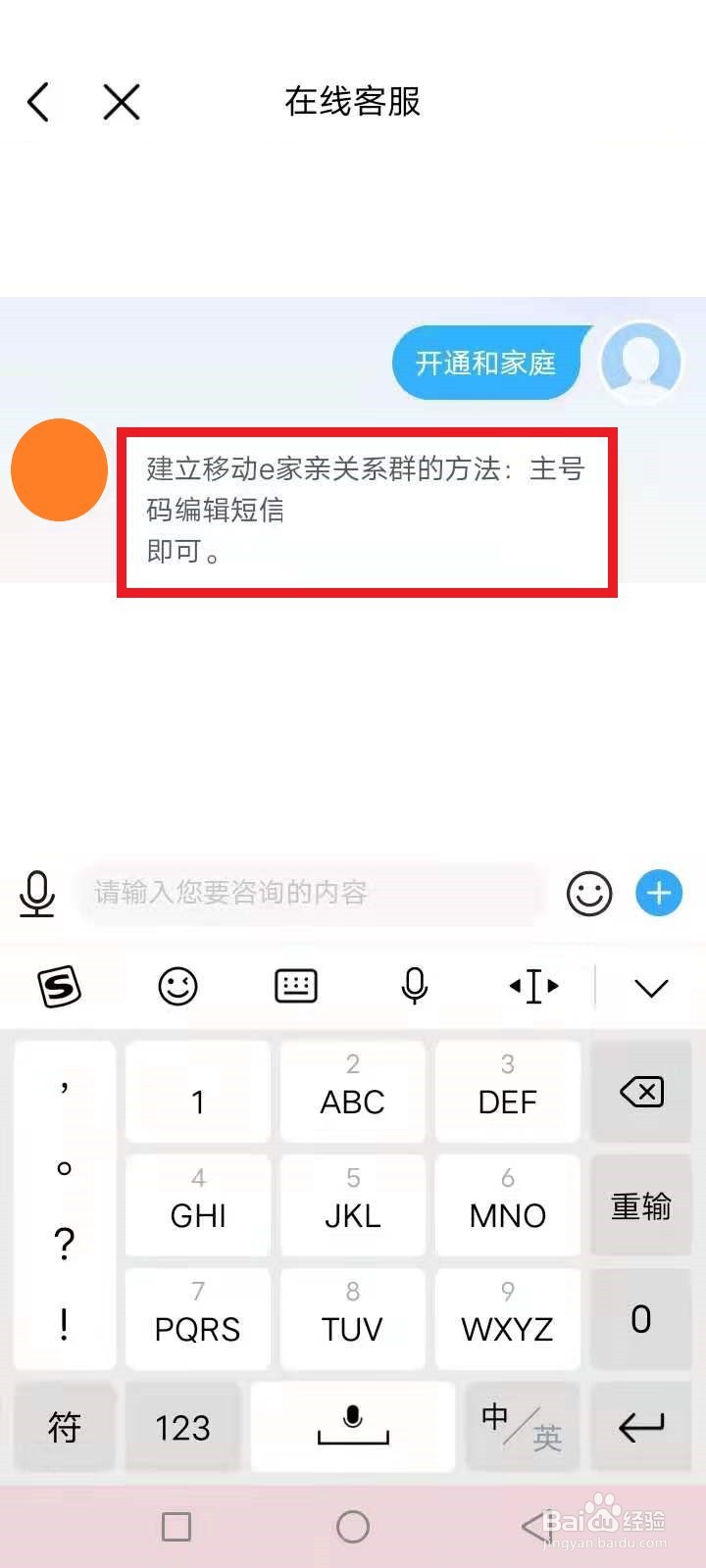Tap circular Home navigation button
The width and height of the screenshot is (706, 1568).
point(353,1526)
